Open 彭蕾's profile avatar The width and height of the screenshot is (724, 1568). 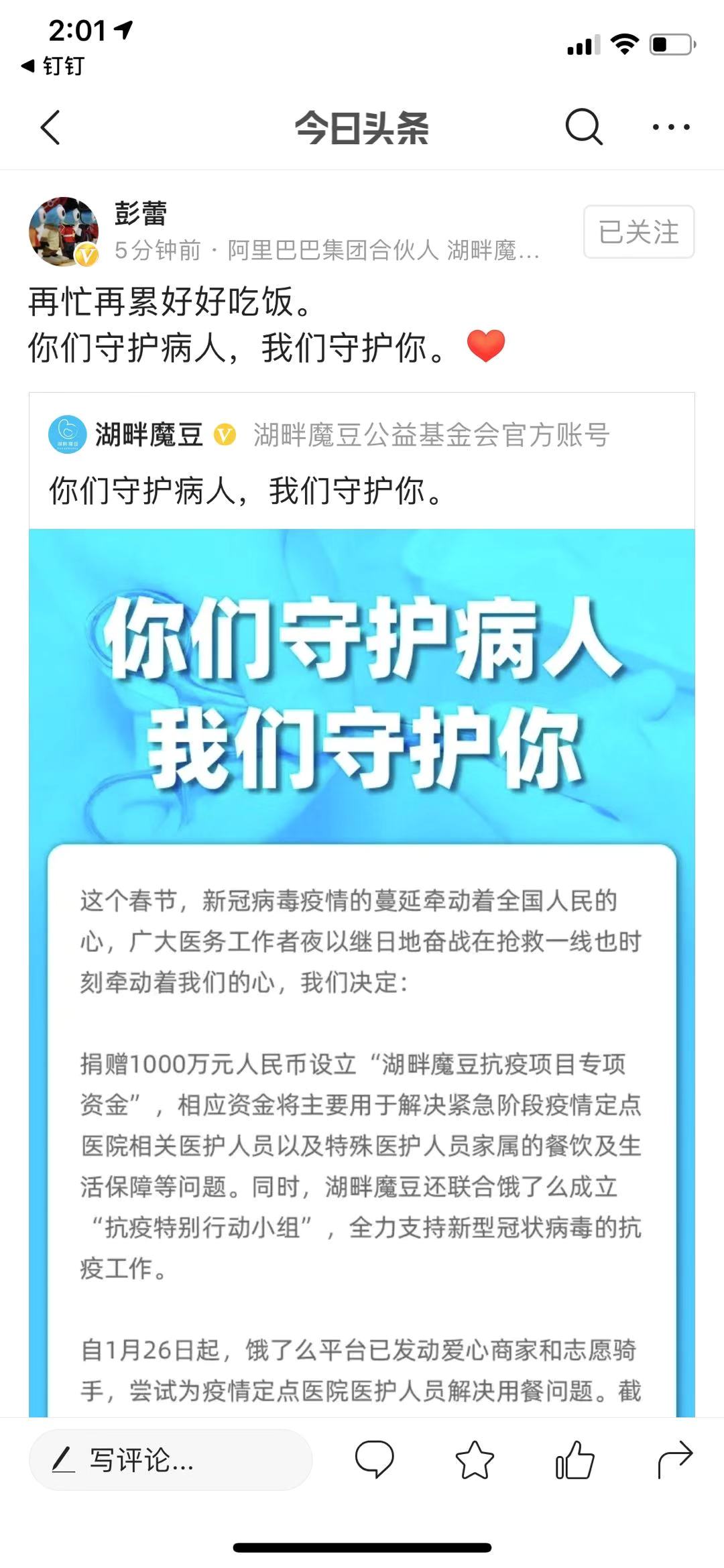click(64, 231)
